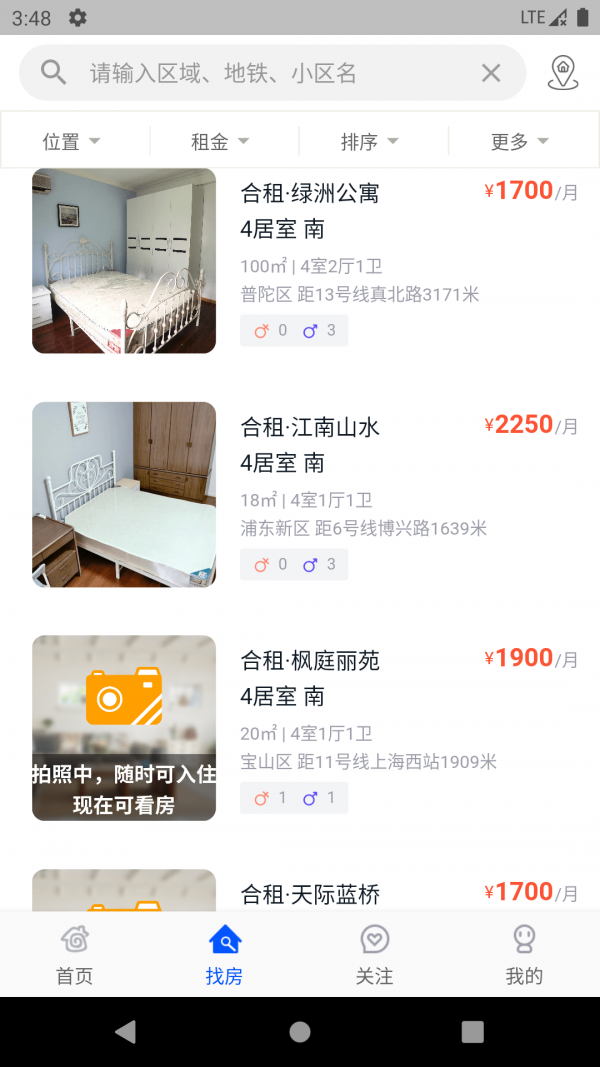Image resolution: width=600 pixels, height=1067 pixels.
Task: Expand the 更多 filter options
Action: pyautogui.click(x=520, y=142)
